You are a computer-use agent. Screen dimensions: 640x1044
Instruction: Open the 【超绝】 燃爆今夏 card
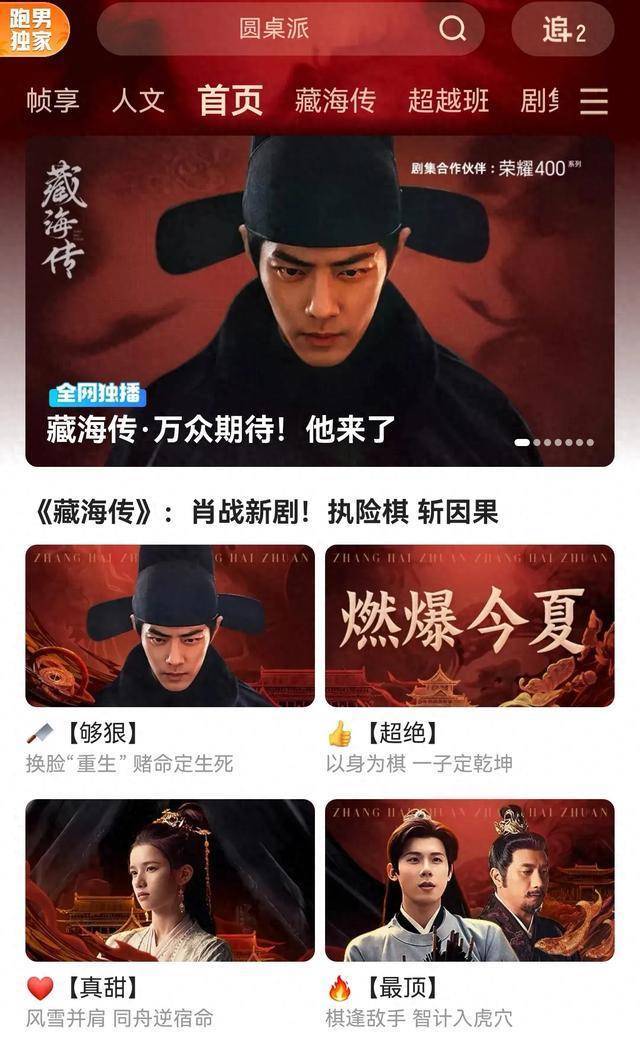[x=469, y=626]
